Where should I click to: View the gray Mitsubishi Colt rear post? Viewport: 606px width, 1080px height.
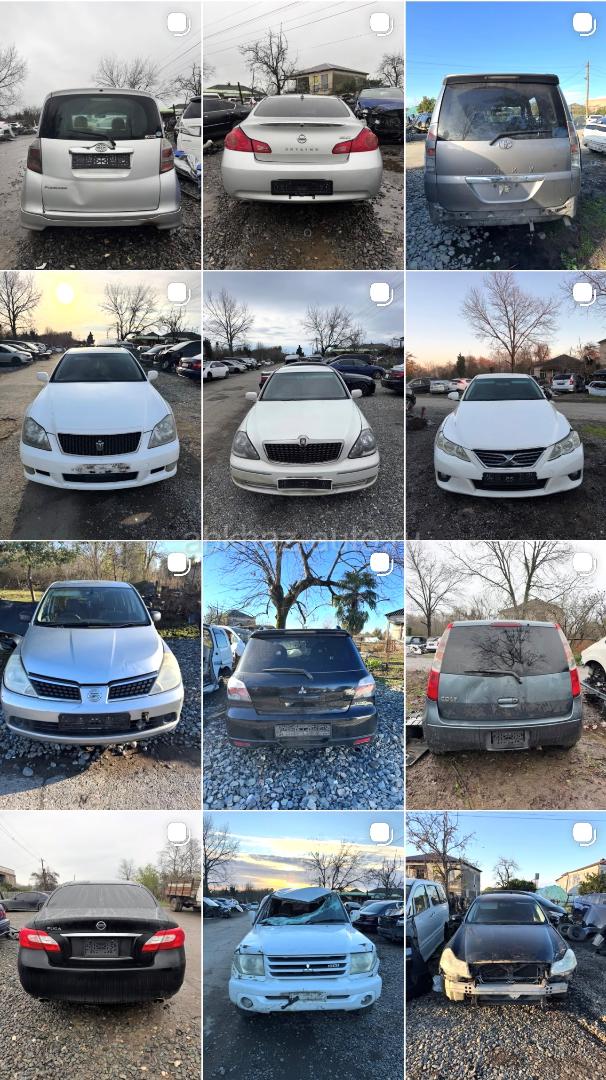(x=505, y=675)
